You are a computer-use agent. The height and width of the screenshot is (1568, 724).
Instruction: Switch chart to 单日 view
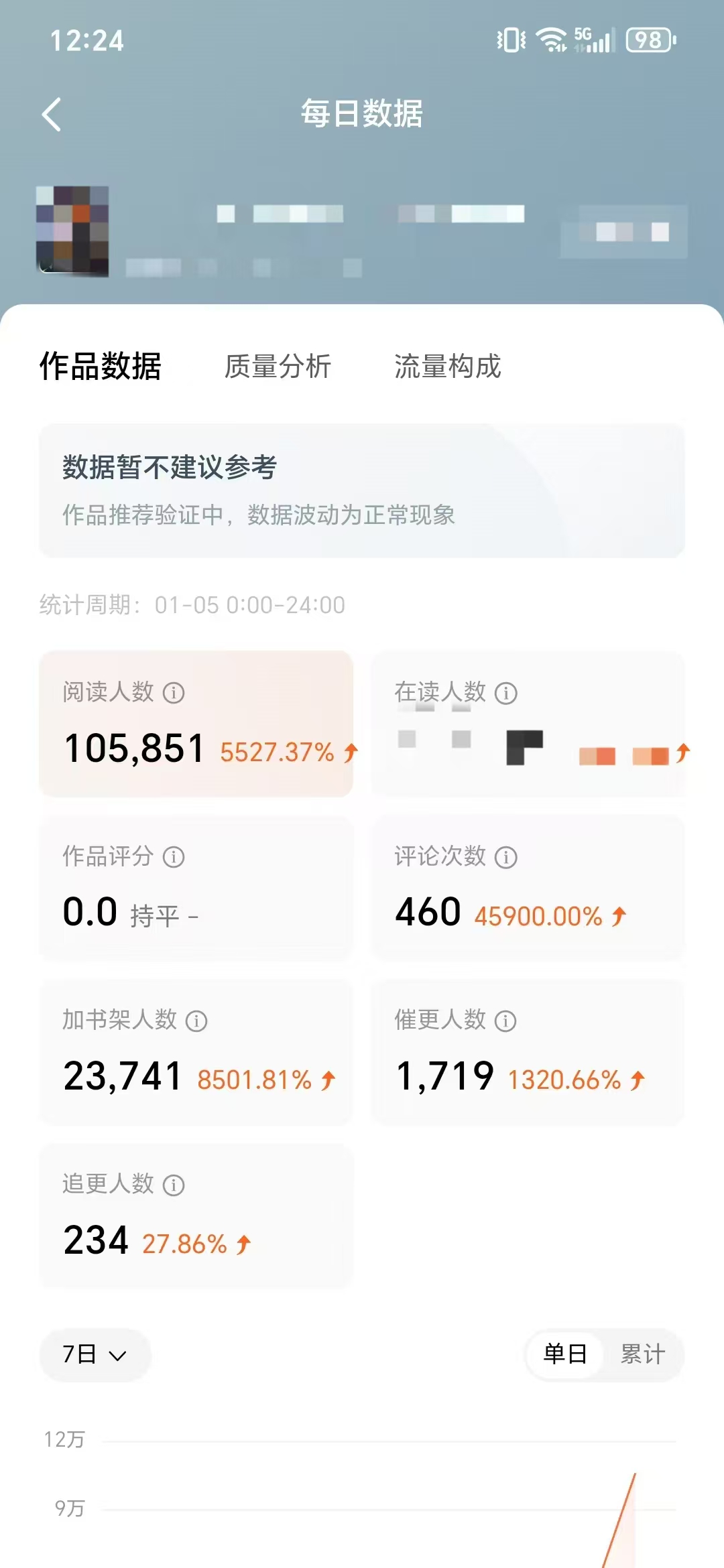tap(565, 1354)
